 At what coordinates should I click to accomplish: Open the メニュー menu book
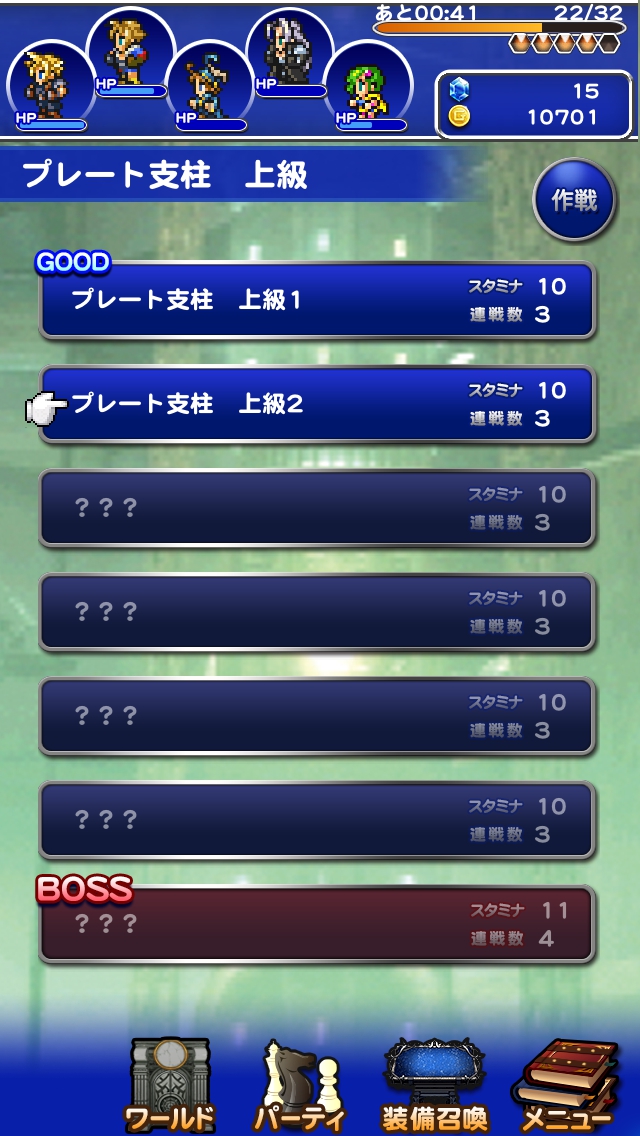click(x=568, y=1086)
